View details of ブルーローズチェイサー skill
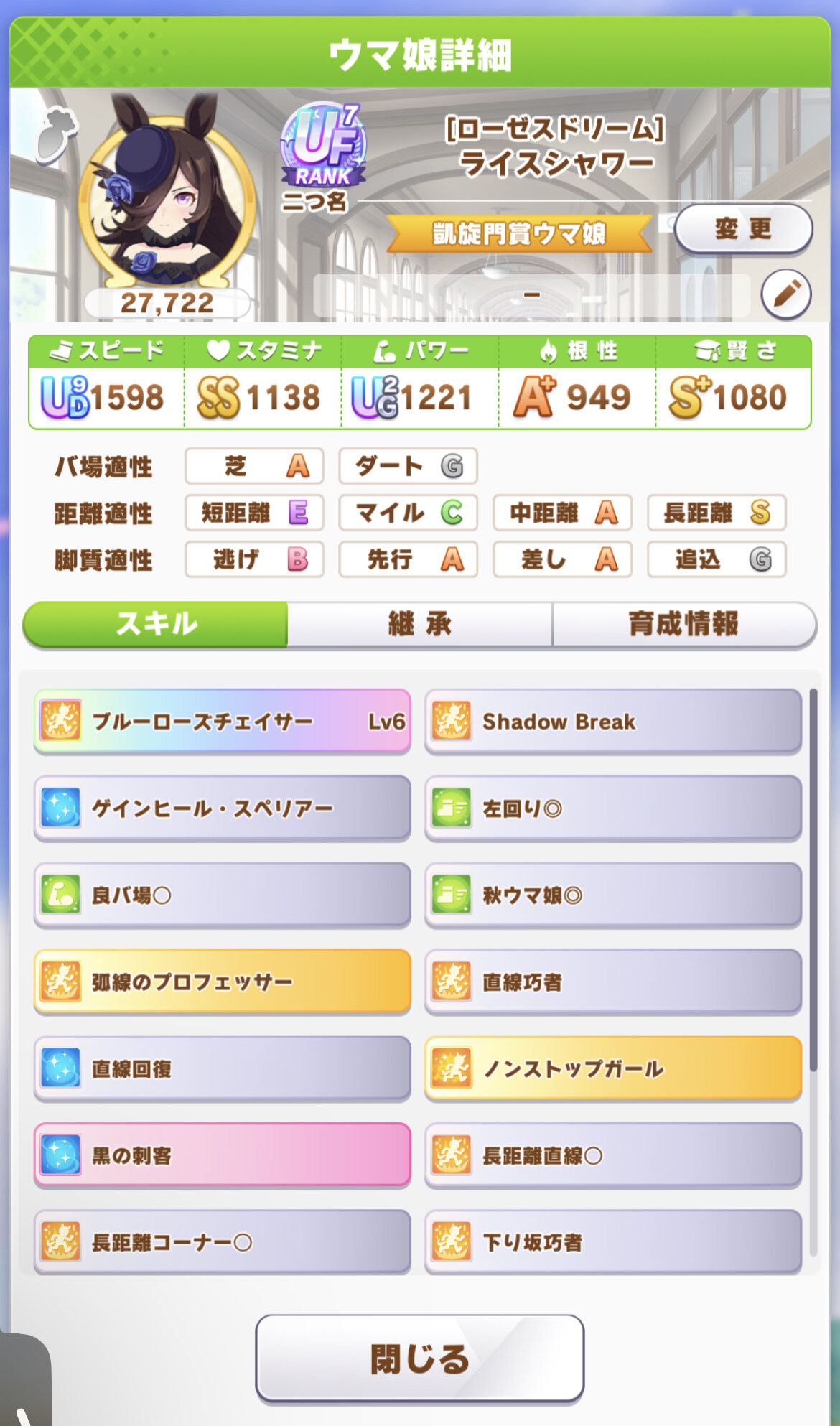This screenshot has height=1426, width=840. click(x=222, y=722)
